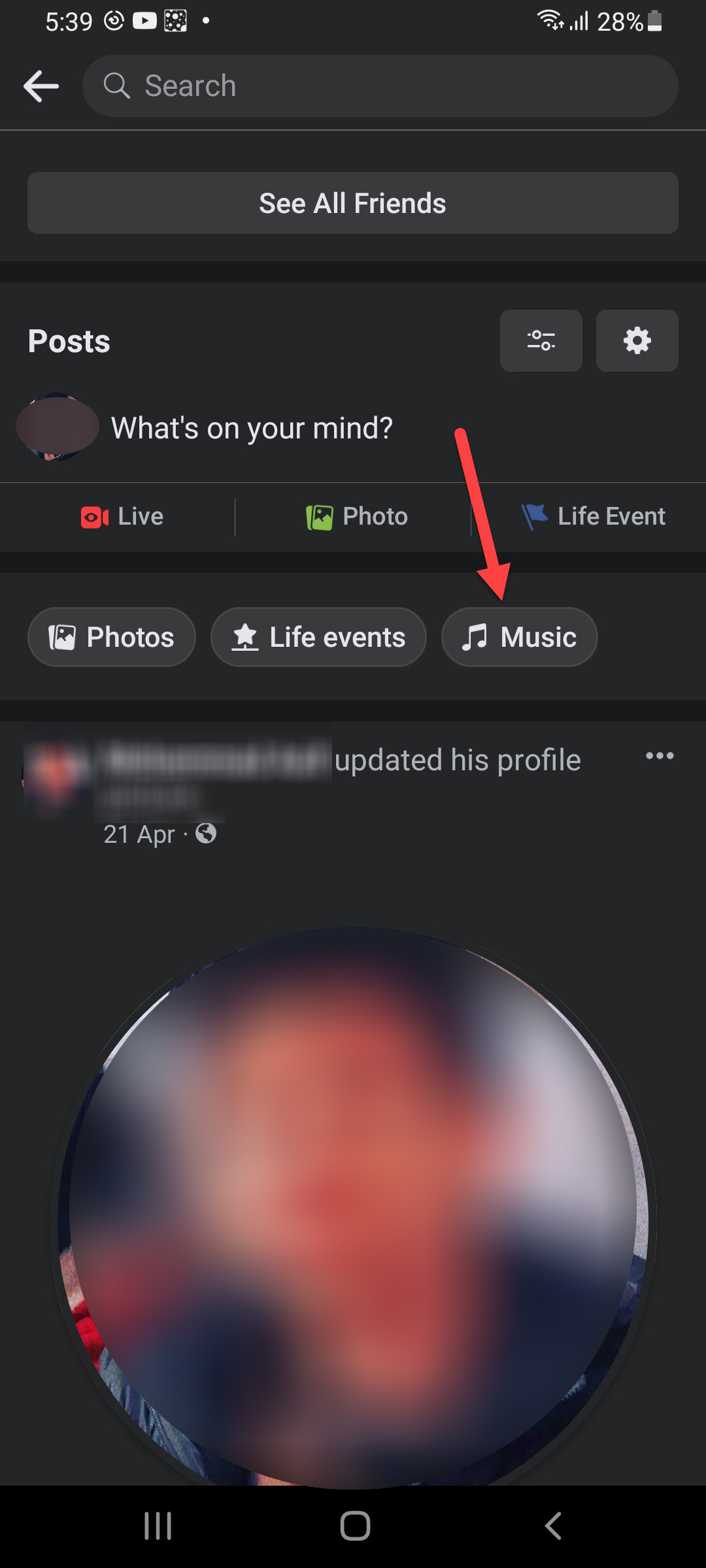Open See All Friends
706x1568 pixels.
point(352,203)
